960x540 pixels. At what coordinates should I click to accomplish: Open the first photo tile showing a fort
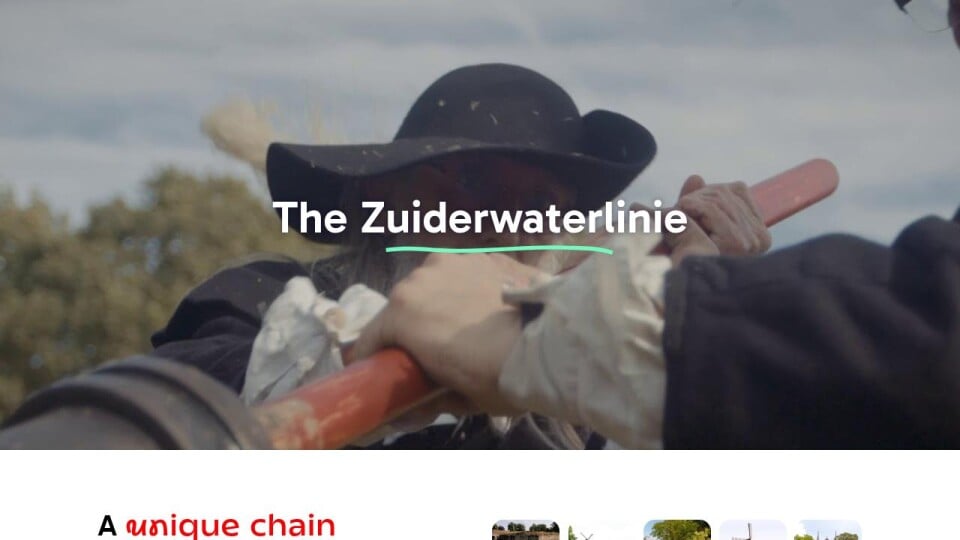pos(525,530)
